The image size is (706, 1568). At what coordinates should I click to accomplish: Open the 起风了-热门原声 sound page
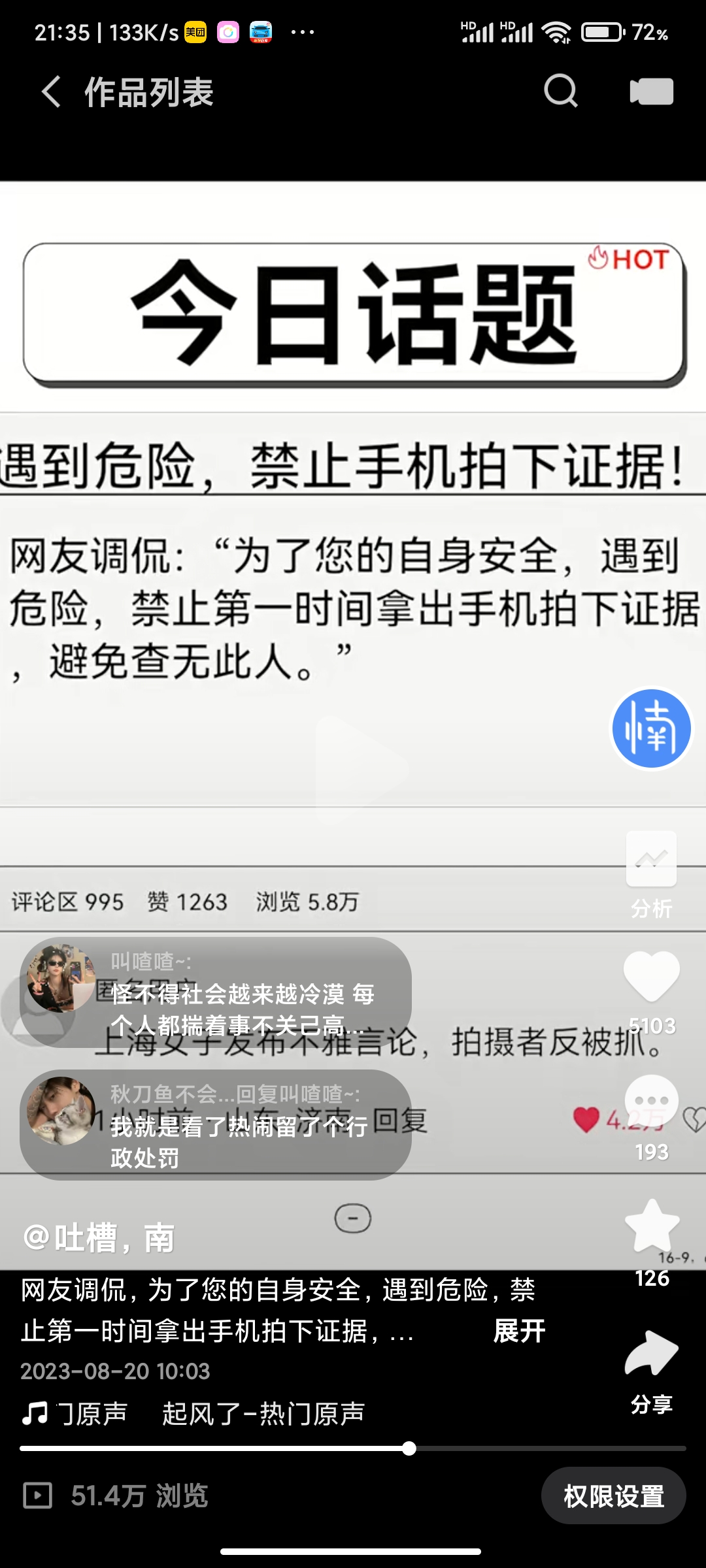(x=261, y=1413)
